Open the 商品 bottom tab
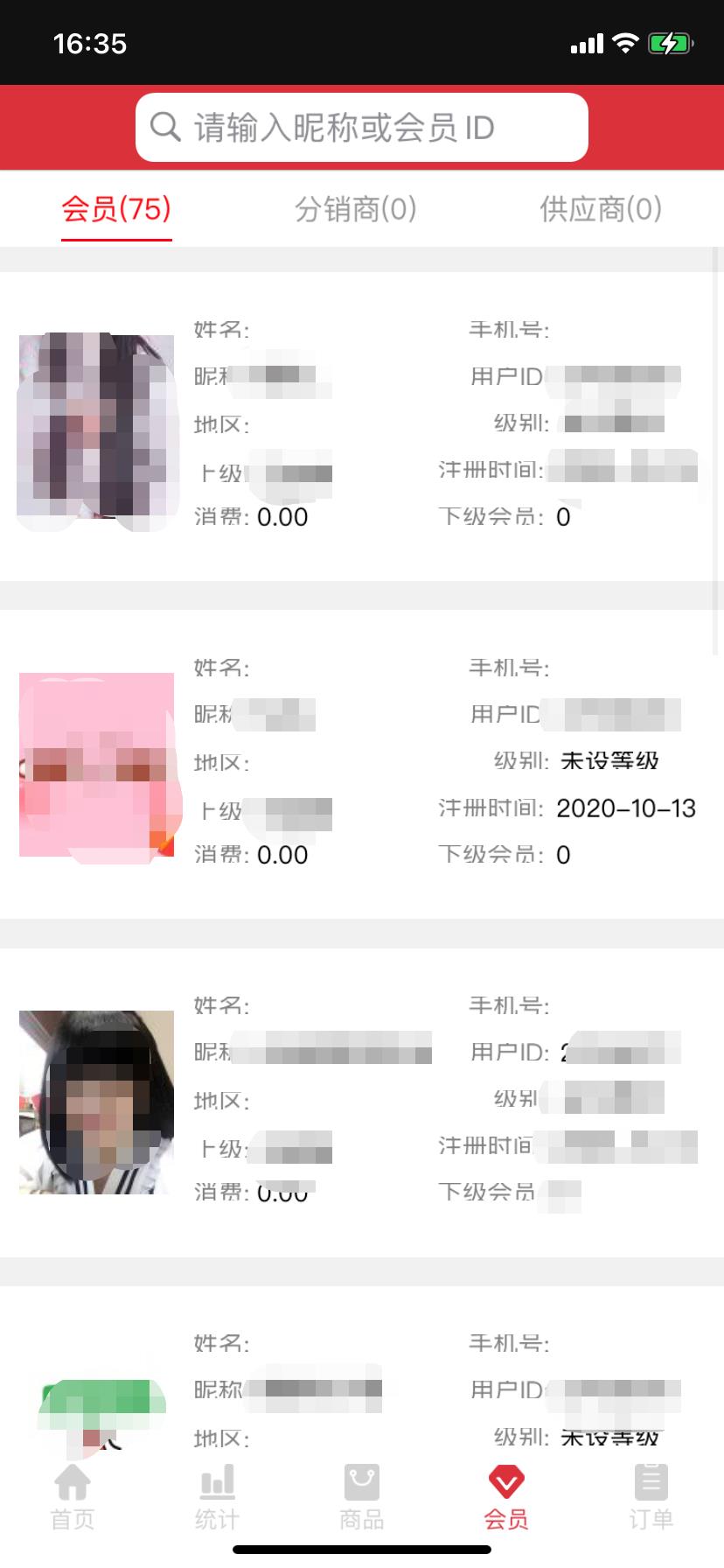 [x=362, y=1497]
